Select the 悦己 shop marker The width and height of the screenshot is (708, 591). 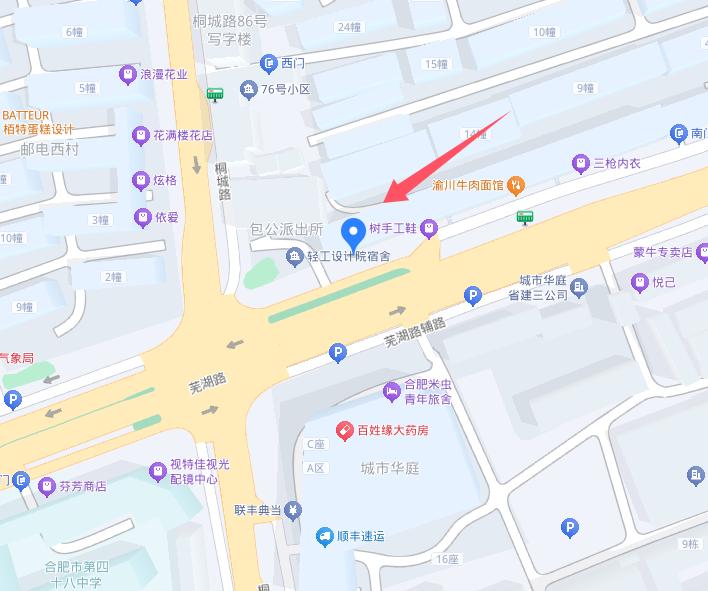tap(639, 283)
